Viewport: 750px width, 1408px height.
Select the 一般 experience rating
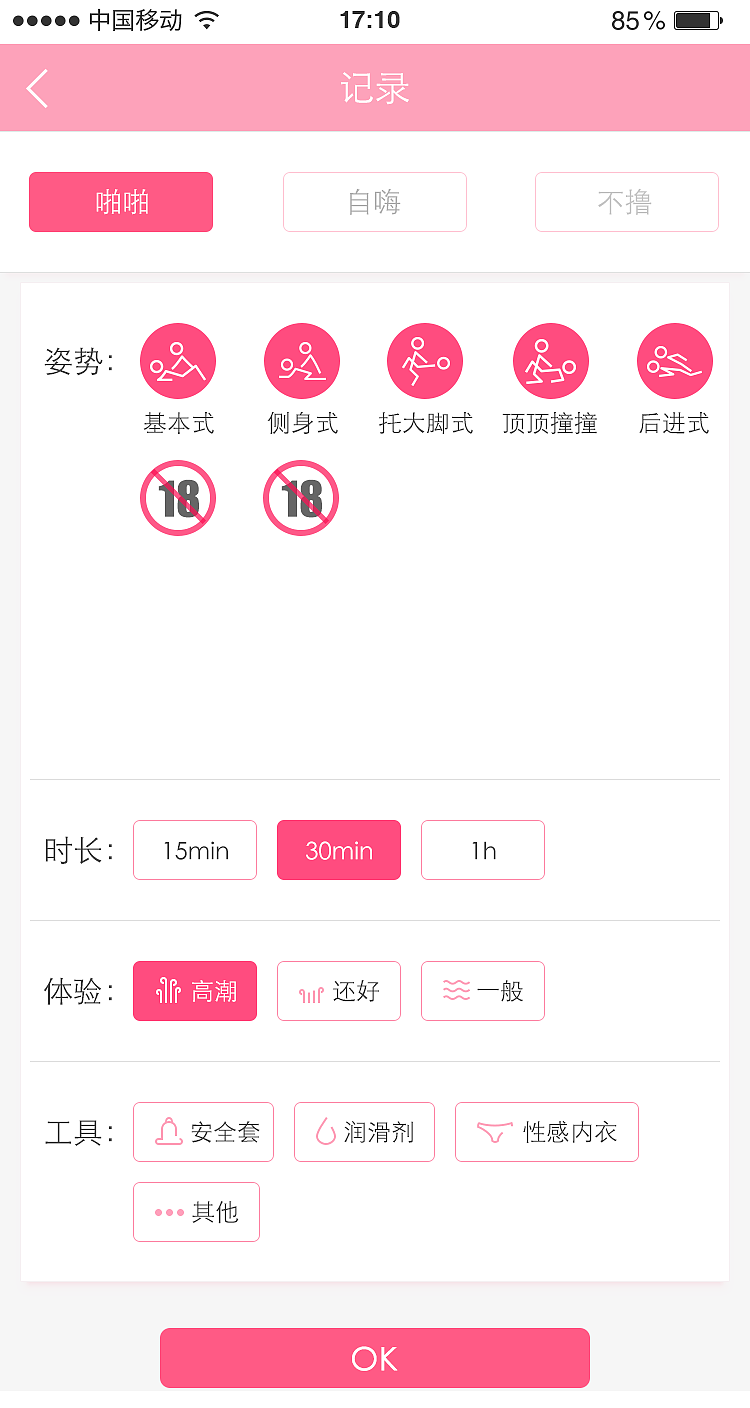[483, 991]
